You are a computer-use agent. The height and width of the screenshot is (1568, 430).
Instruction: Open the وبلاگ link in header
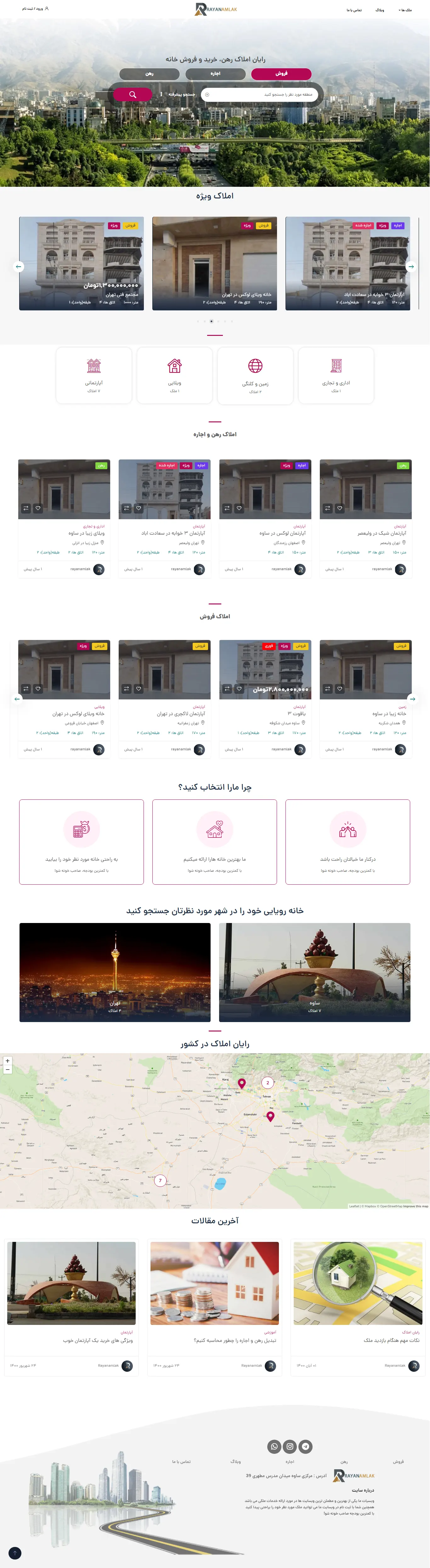tap(379, 10)
